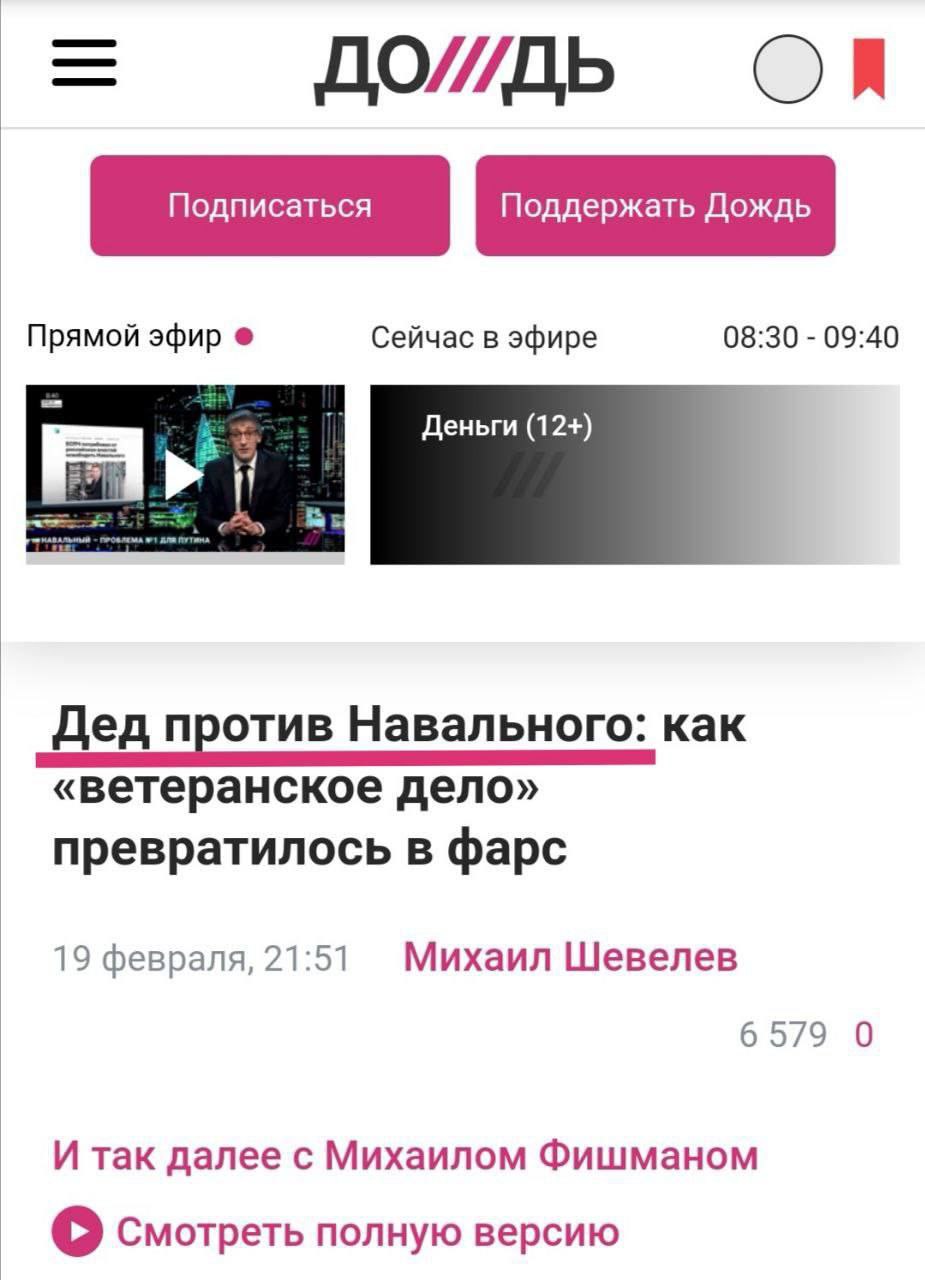The height and width of the screenshot is (1280, 925).
Task: Tap the Подписаться button
Action: (270, 206)
